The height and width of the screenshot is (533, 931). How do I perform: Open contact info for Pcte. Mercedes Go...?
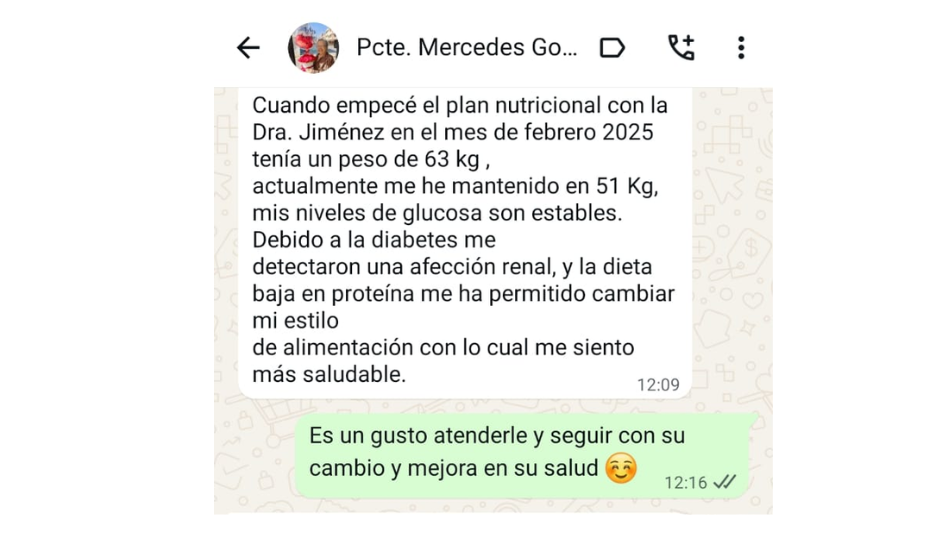(x=466, y=48)
